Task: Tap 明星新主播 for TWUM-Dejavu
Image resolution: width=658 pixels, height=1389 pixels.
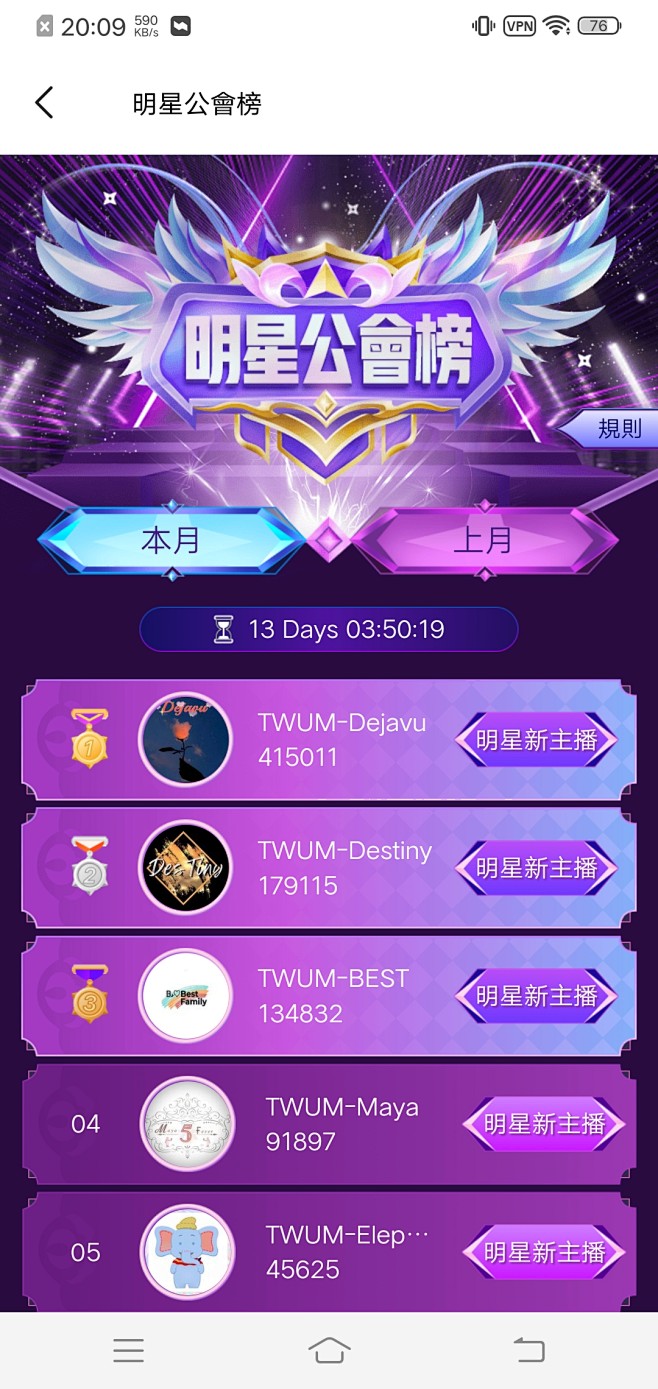Action: (x=536, y=740)
